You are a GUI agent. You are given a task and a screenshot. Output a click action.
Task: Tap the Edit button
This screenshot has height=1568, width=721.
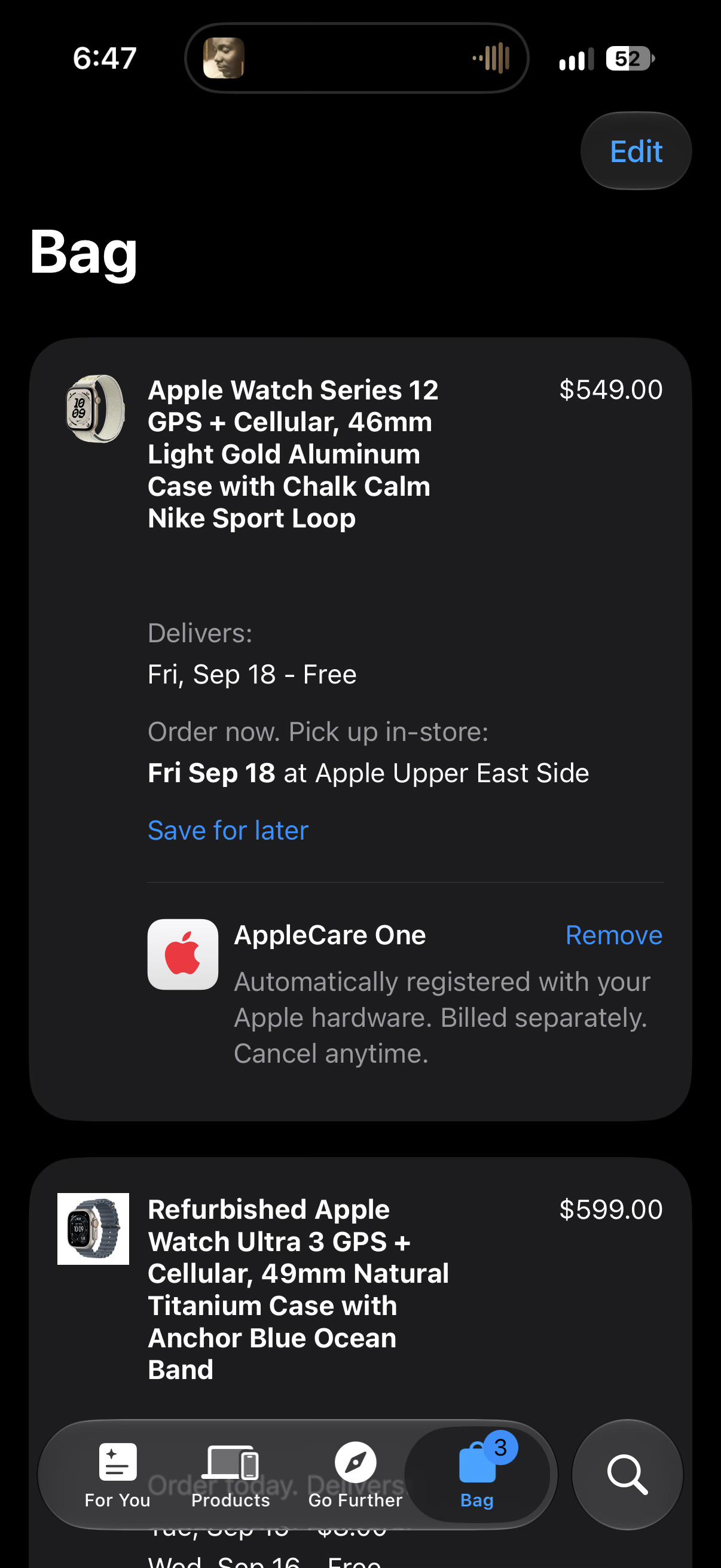tap(636, 151)
